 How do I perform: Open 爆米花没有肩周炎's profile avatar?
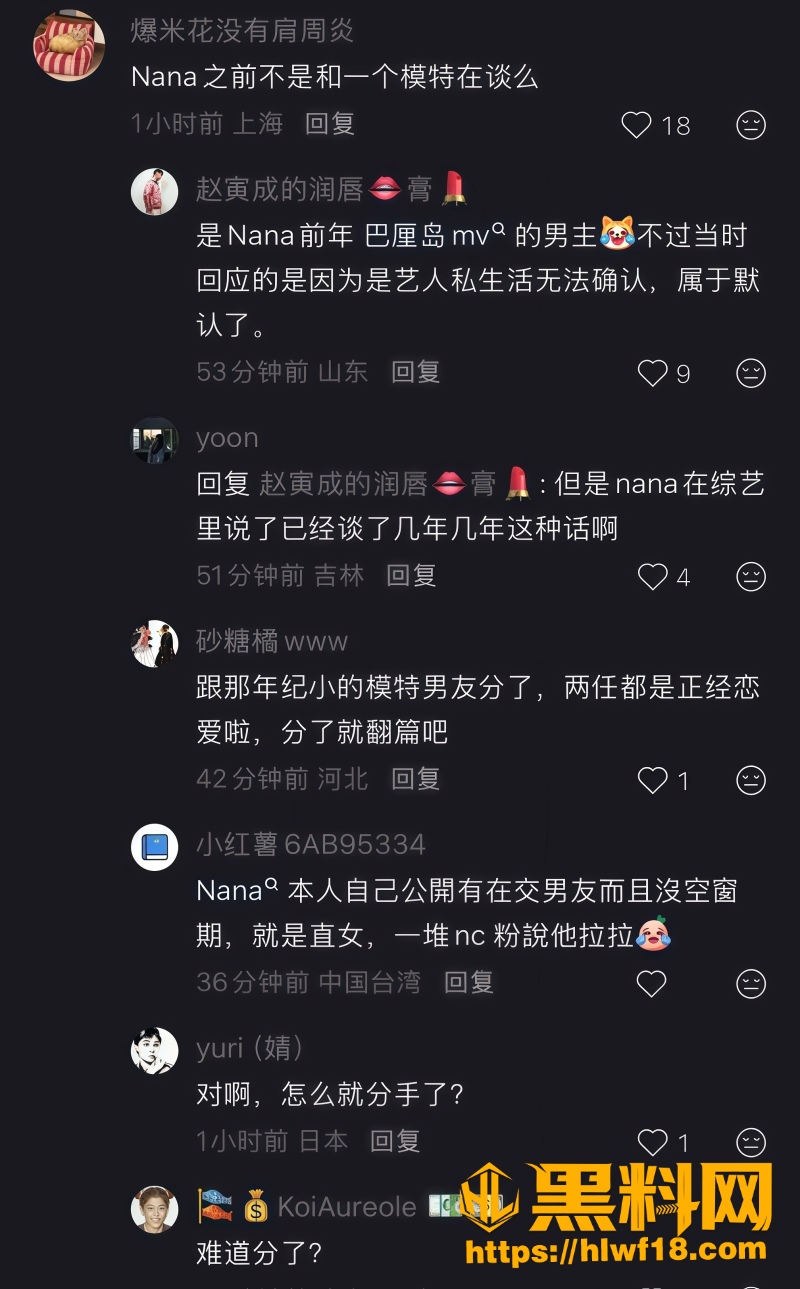[x=69, y=45]
